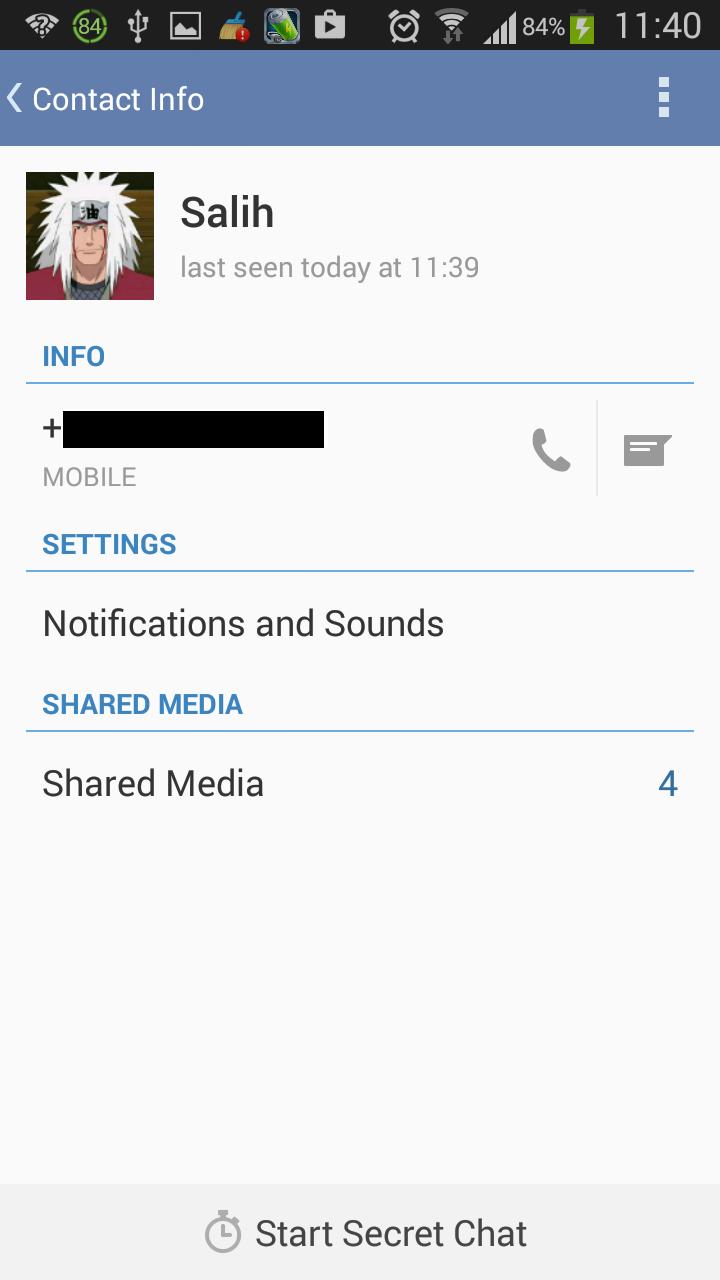Send a message to Salih
The width and height of the screenshot is (720, 1280).
click(647, 450)
